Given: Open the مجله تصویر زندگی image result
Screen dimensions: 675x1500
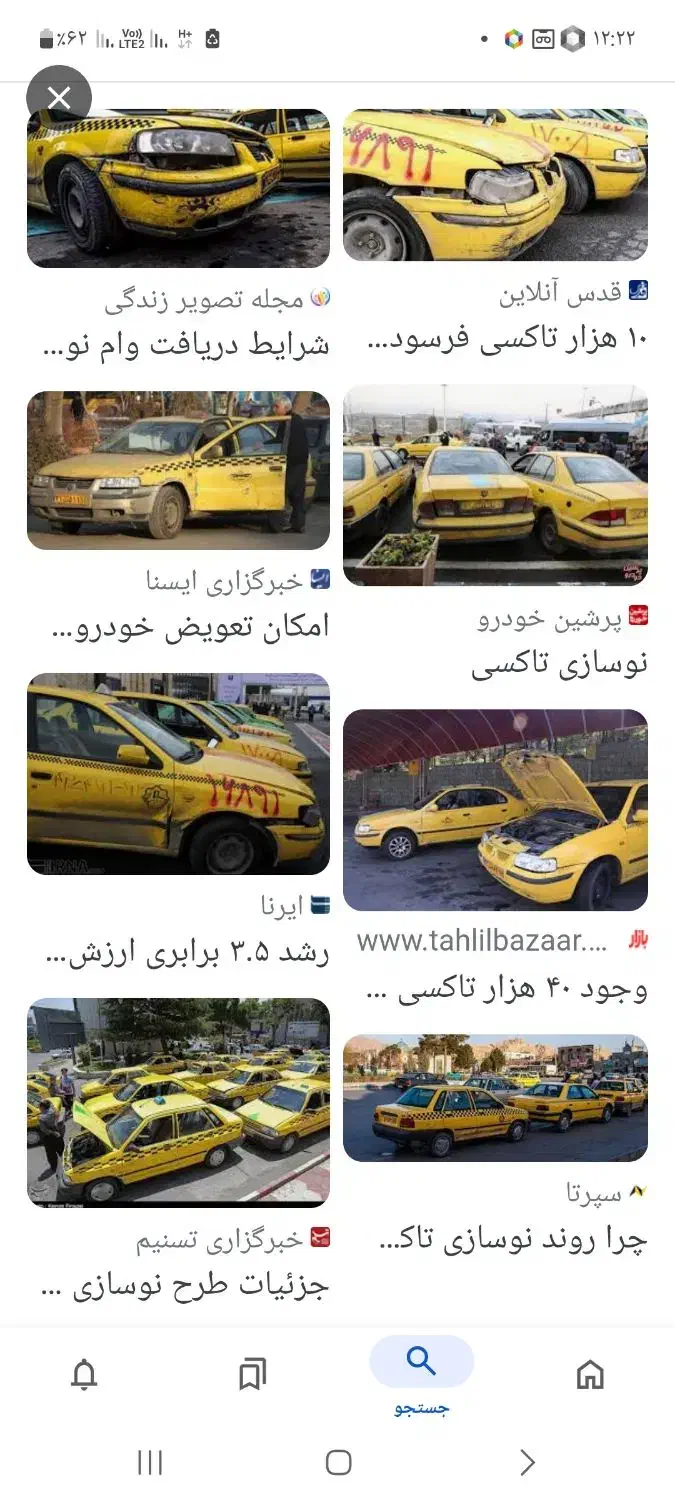Looking at the screenshot, I should tap(178, 189).
